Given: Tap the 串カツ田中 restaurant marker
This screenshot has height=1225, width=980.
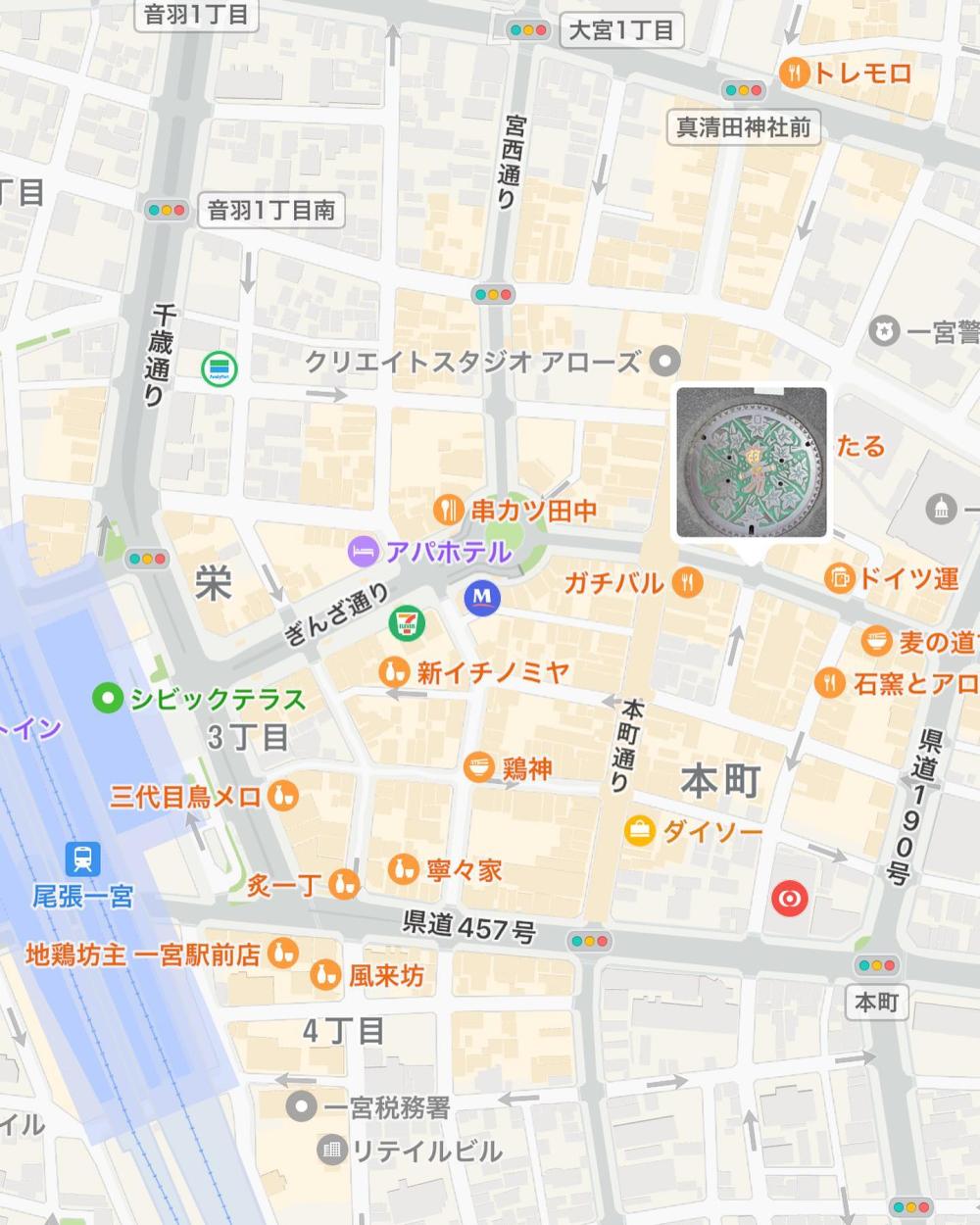Looking at the screenshot, I should coord(448,510).
